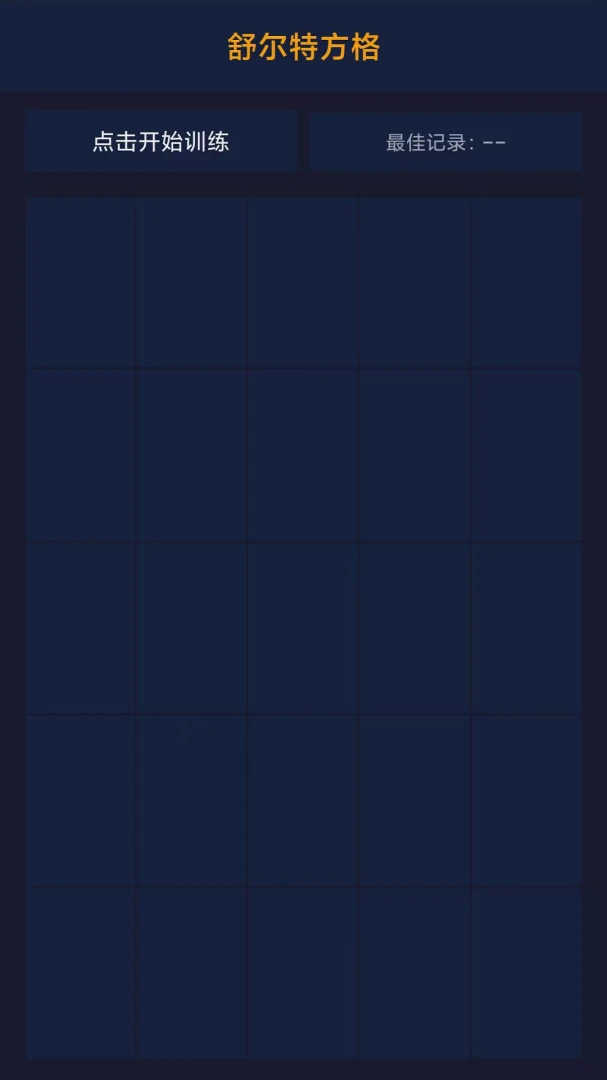Tap 点击开始训练 to start training
The height and width of the screenshot is (1080, 607).
161,142
